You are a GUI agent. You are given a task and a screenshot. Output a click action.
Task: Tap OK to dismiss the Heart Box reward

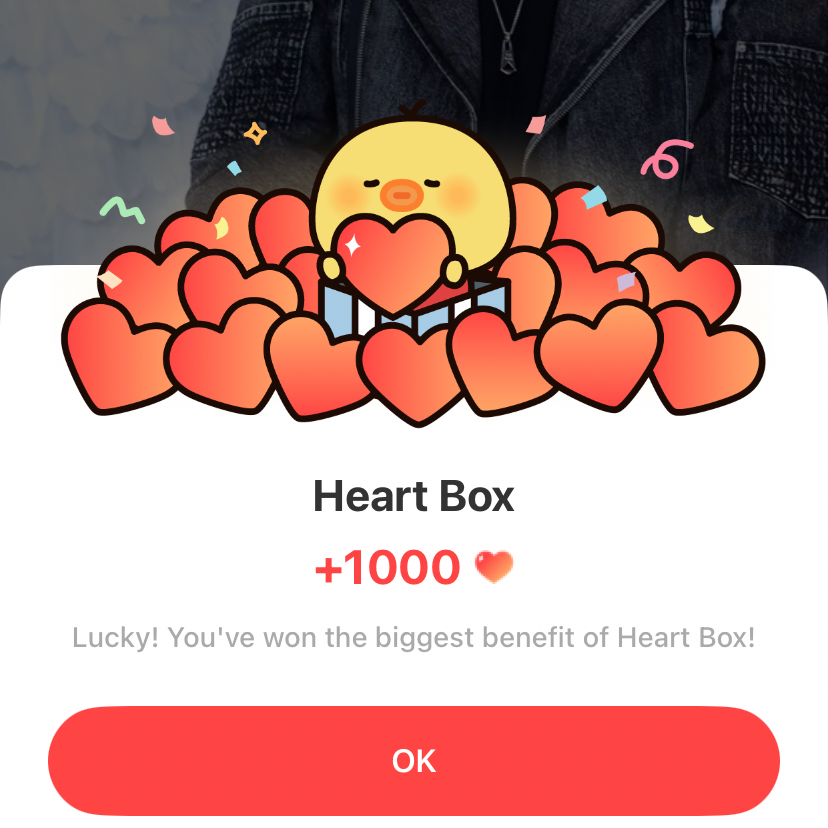pos(414,760)
